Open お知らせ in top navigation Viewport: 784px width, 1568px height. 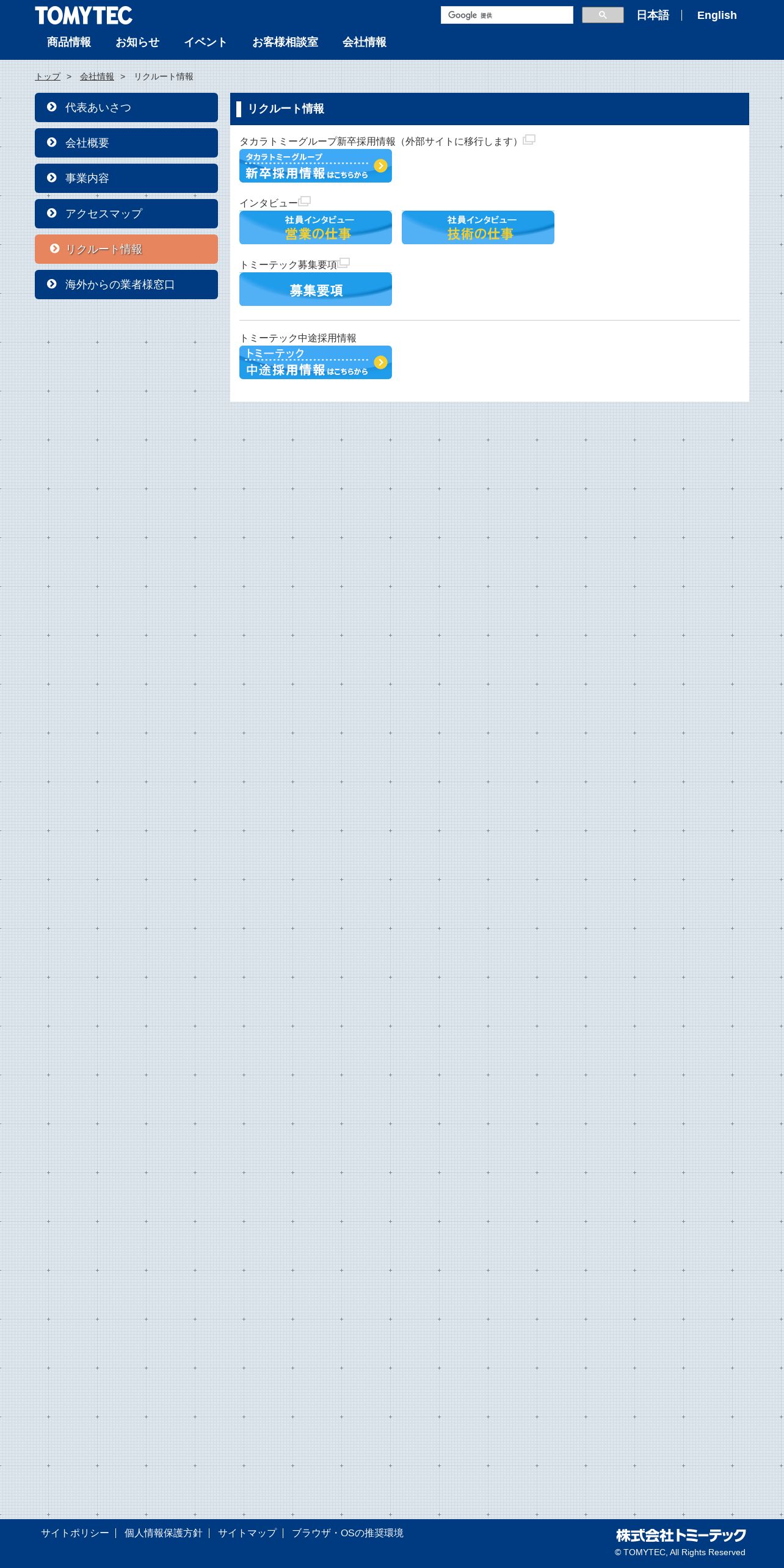point(137,42)
